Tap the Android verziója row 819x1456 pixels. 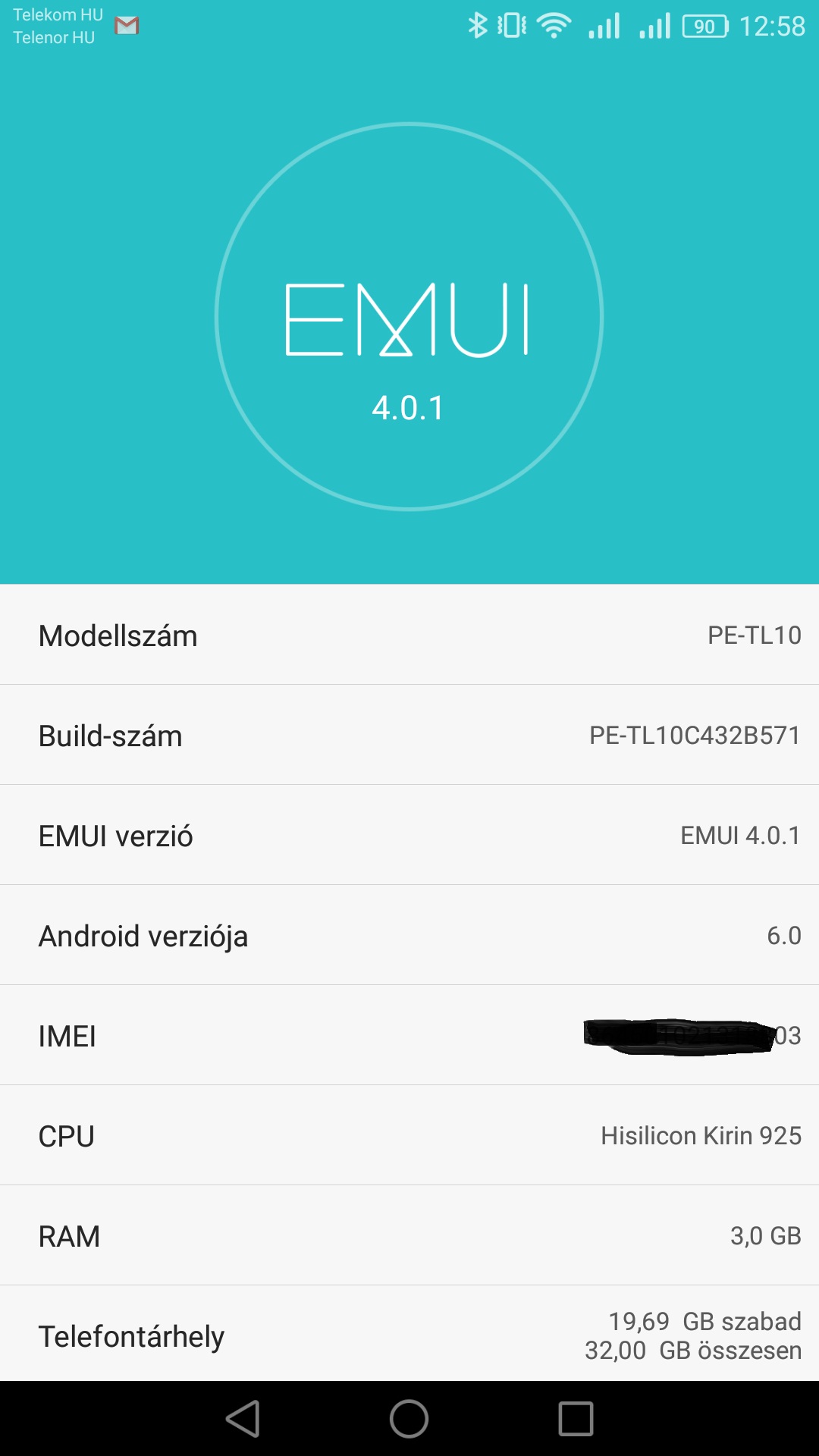(409, 935)
